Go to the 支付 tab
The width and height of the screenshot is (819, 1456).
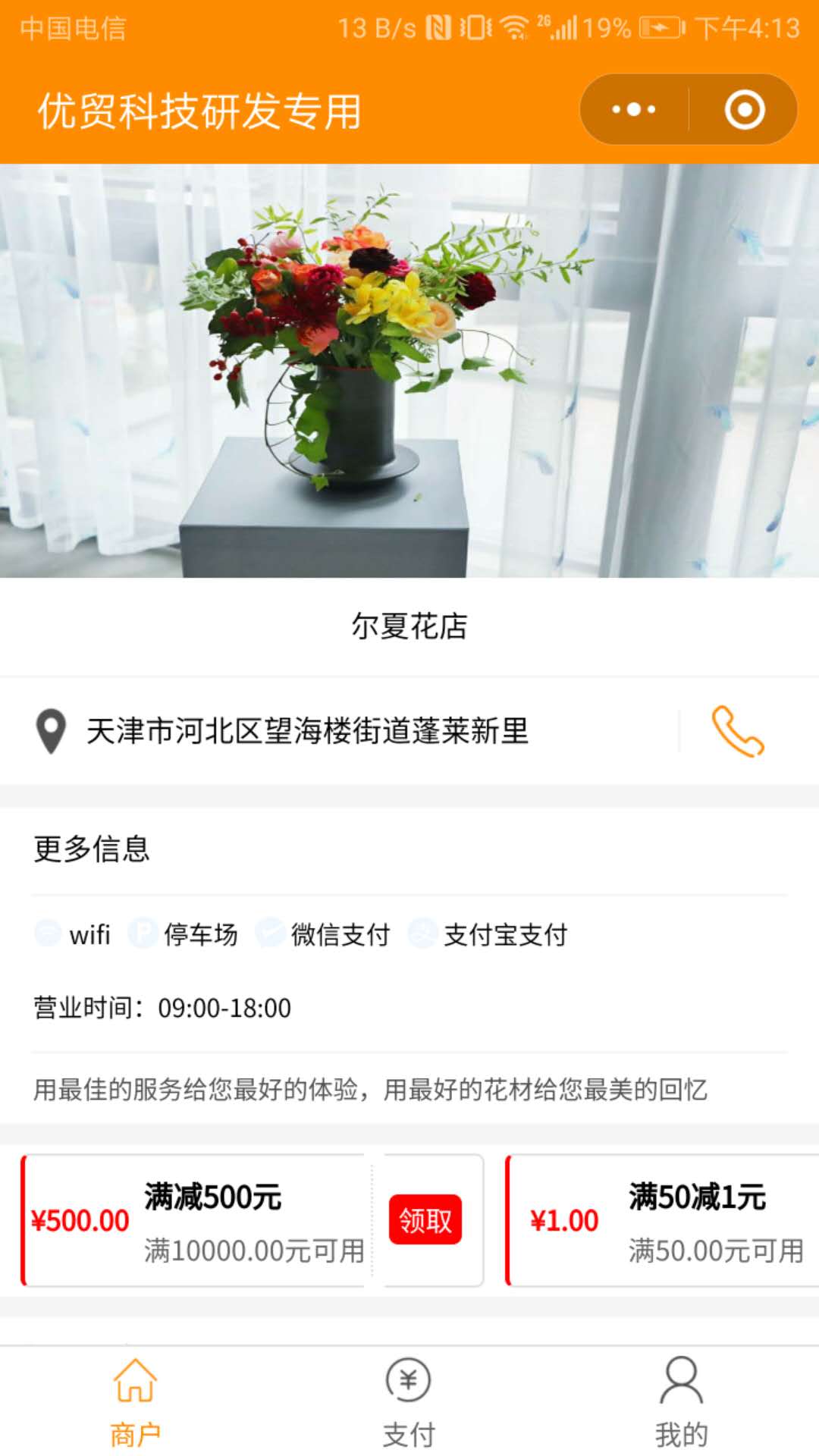[409, 1401]
